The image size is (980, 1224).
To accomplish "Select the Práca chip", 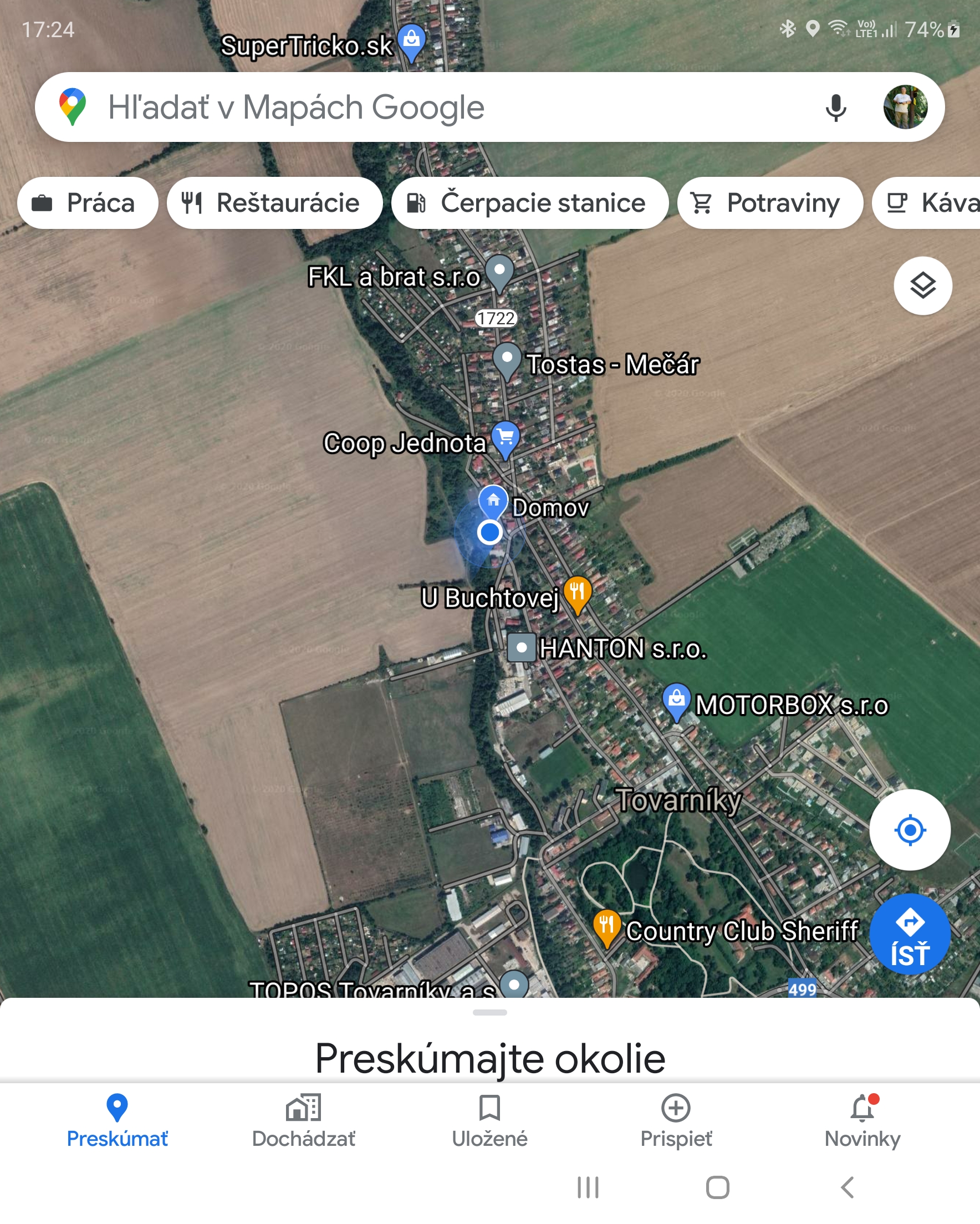I will pos(88,203).
